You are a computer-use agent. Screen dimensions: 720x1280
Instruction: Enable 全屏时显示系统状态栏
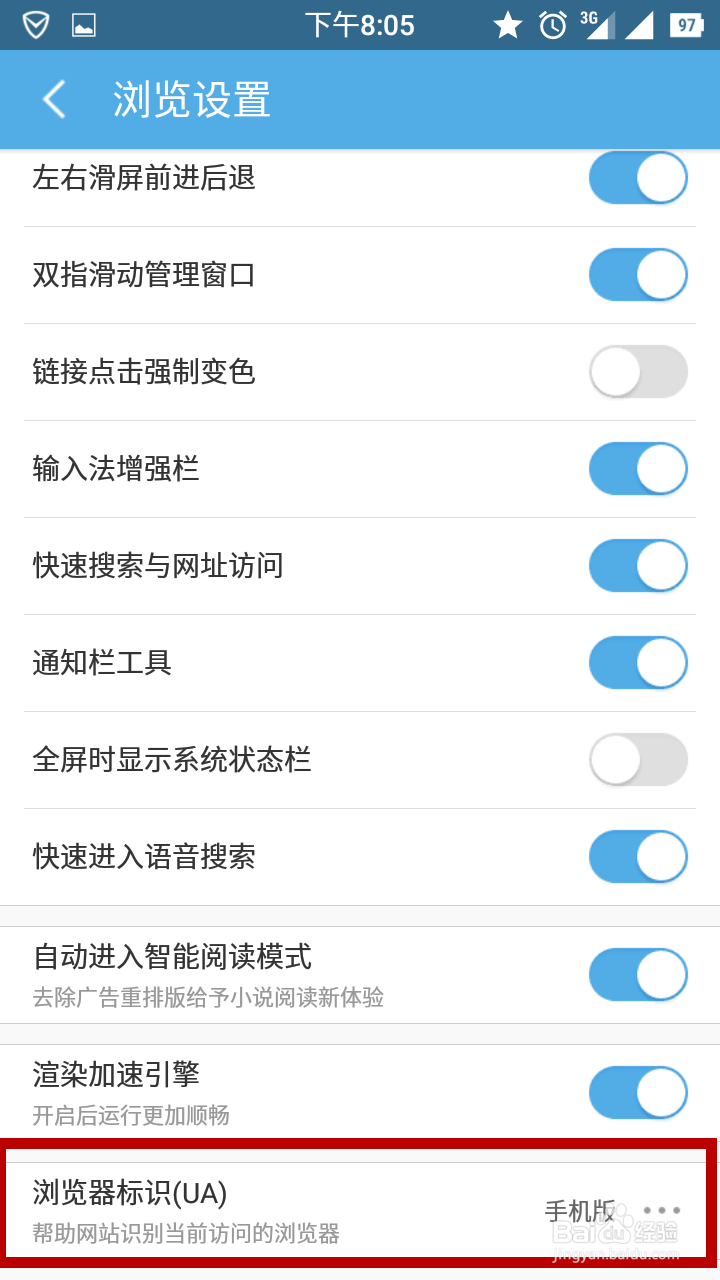[x=638, y=760]
